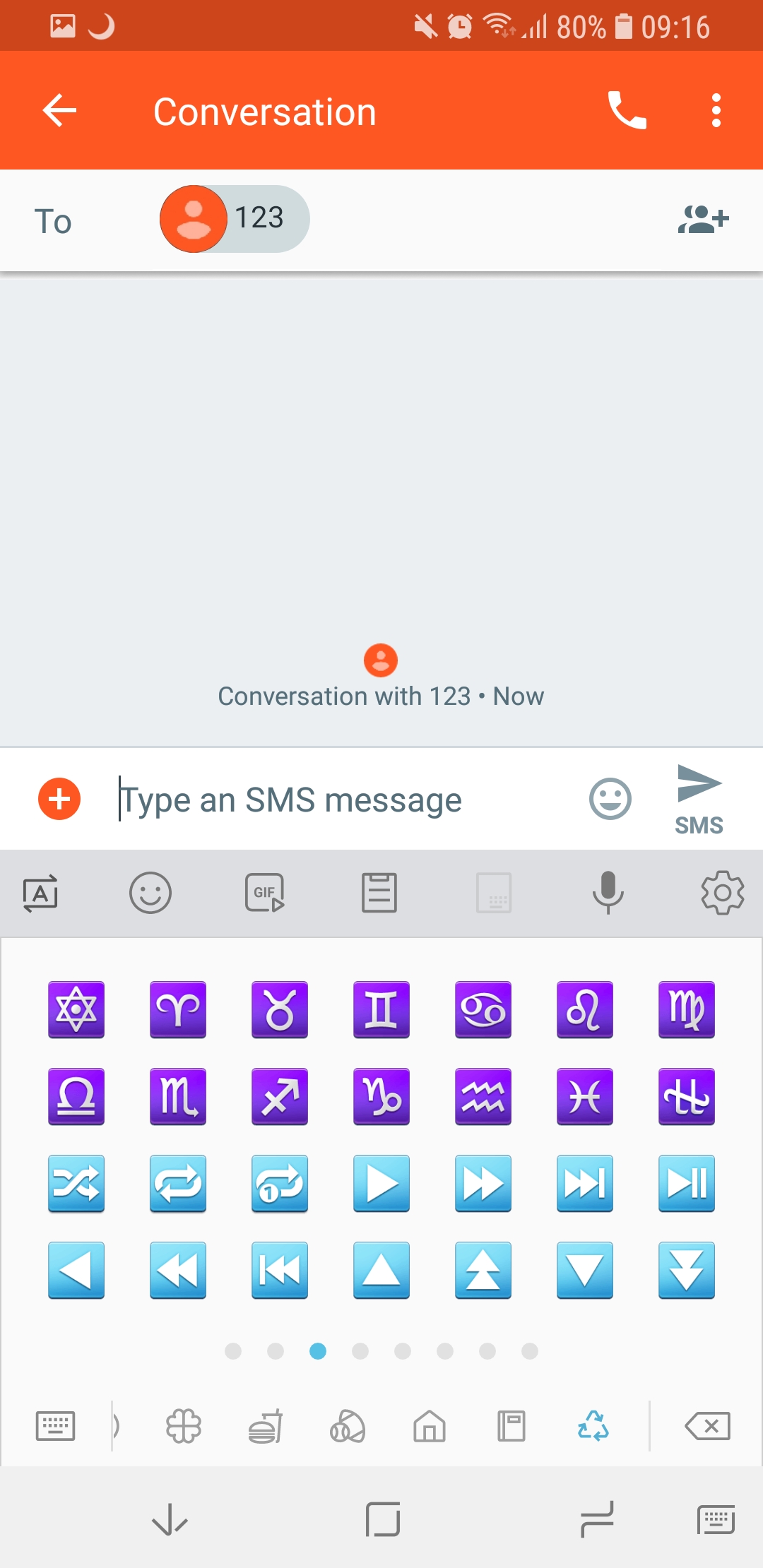Screen dimensions: 763x1568
Task: Switch to the food emoji category
Action: point(266,1426)
